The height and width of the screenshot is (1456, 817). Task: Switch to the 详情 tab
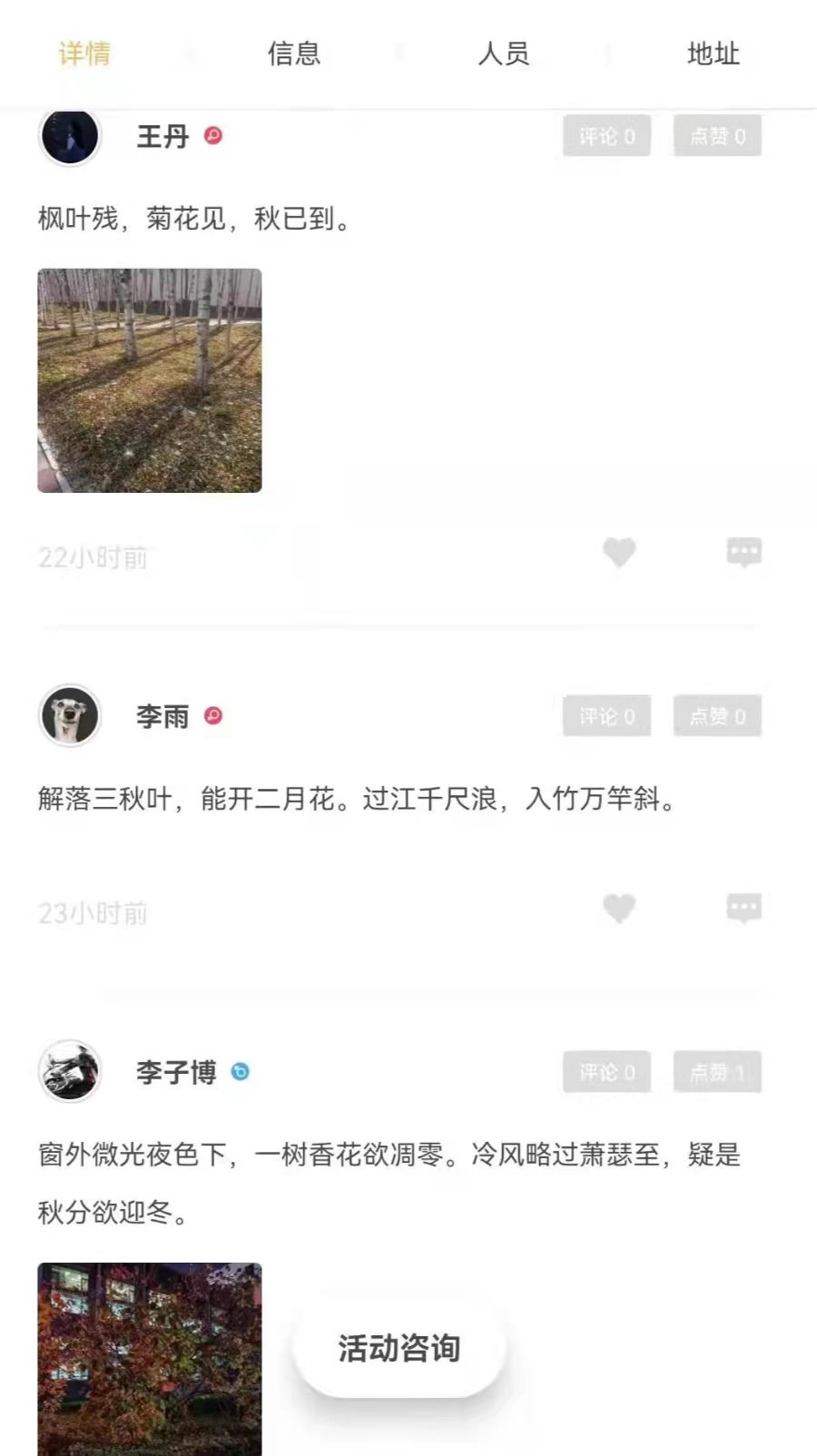(85, 54)
